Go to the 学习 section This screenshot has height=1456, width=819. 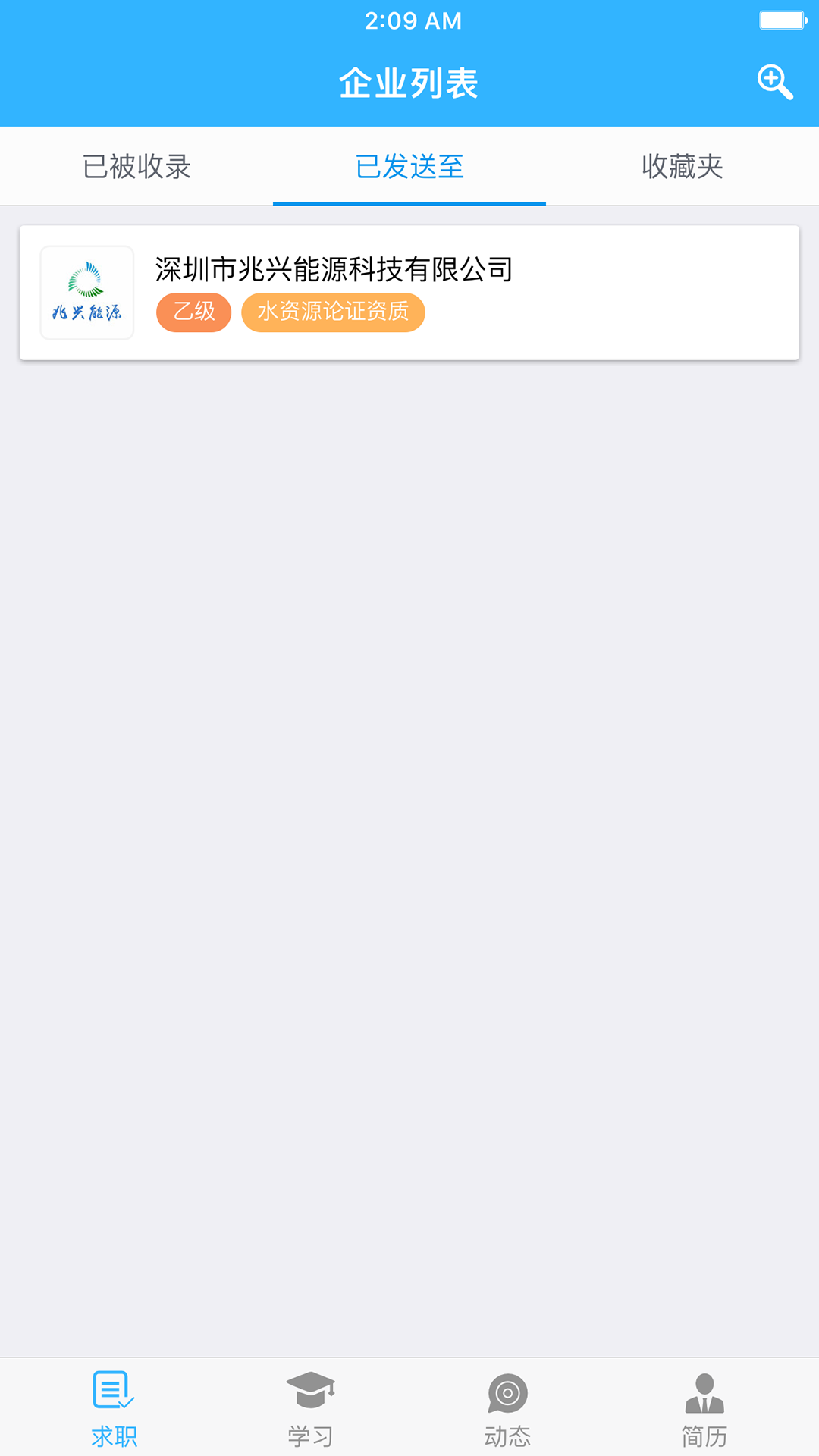pyautogui.click(x=311, y=1409)
